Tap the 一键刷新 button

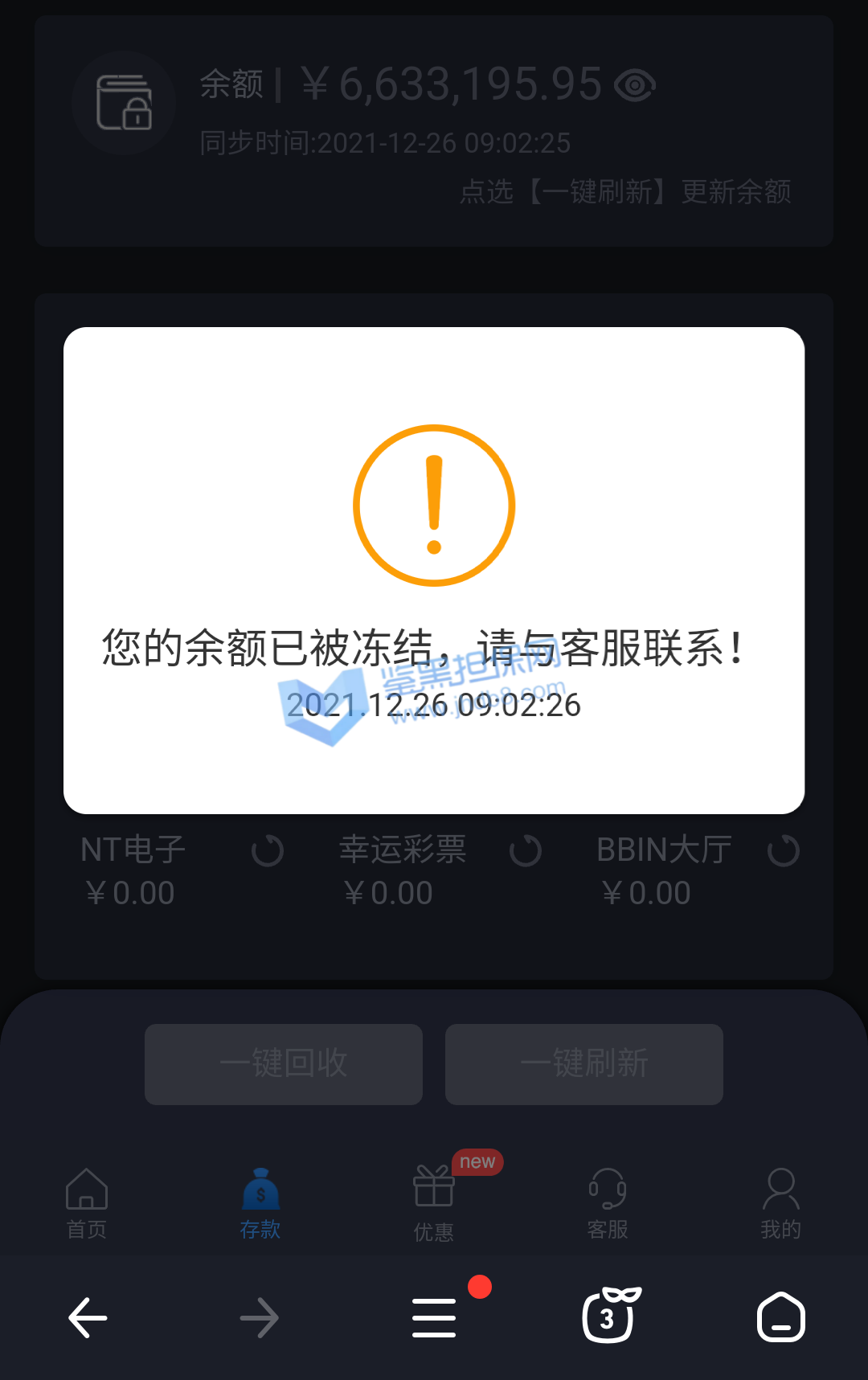[x=584, y=1064]
